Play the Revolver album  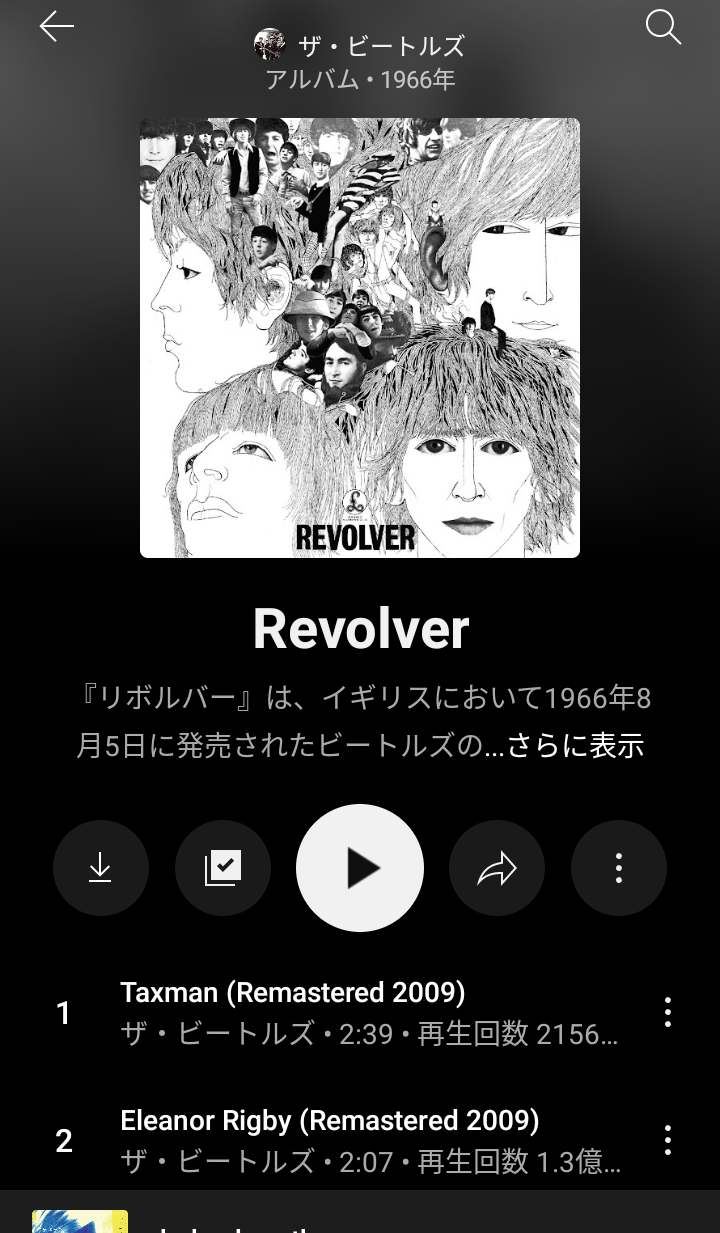[x=360, y=868]
